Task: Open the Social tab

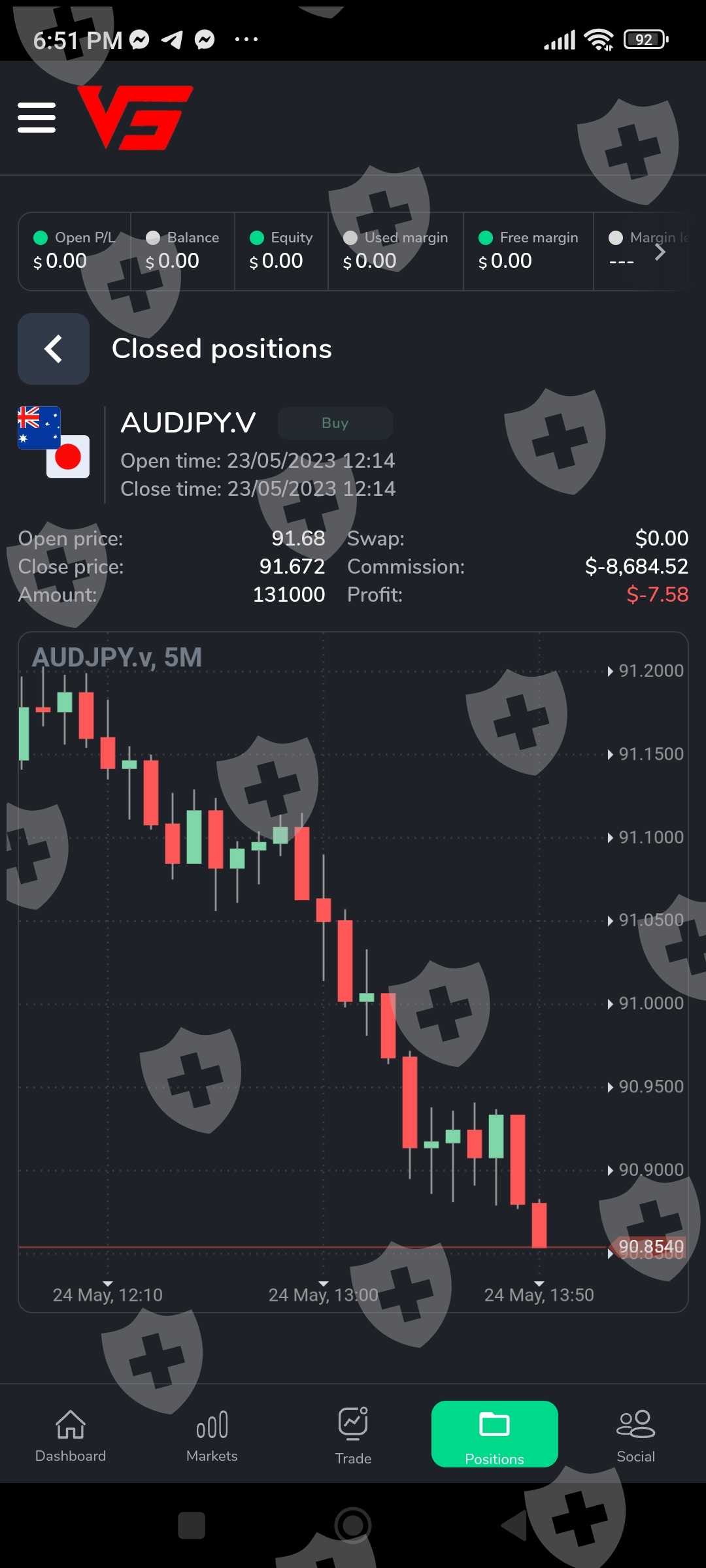Action: click(x=635, y=1435)
